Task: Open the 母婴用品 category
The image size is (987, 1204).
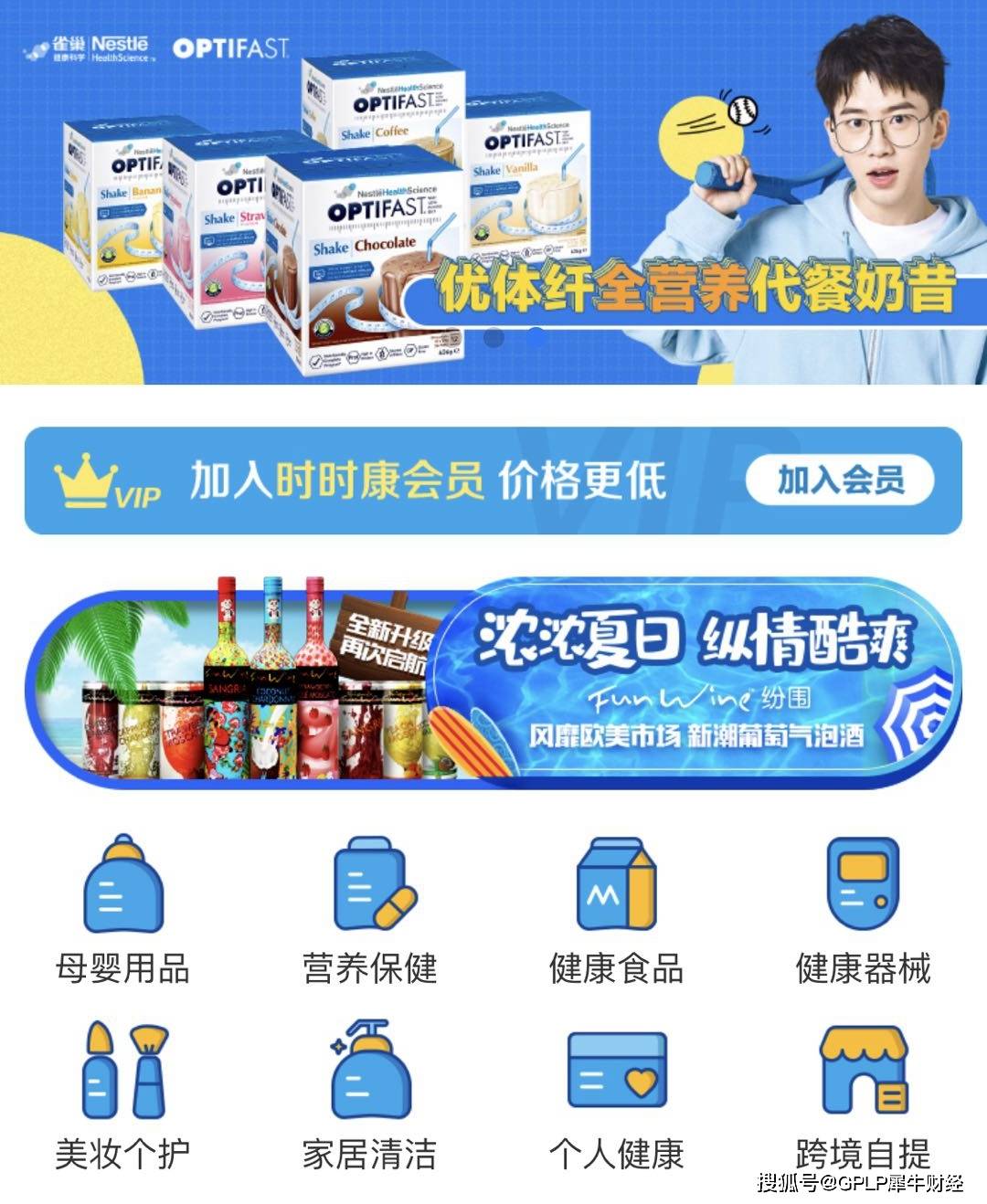Action: tap(122, 909)
